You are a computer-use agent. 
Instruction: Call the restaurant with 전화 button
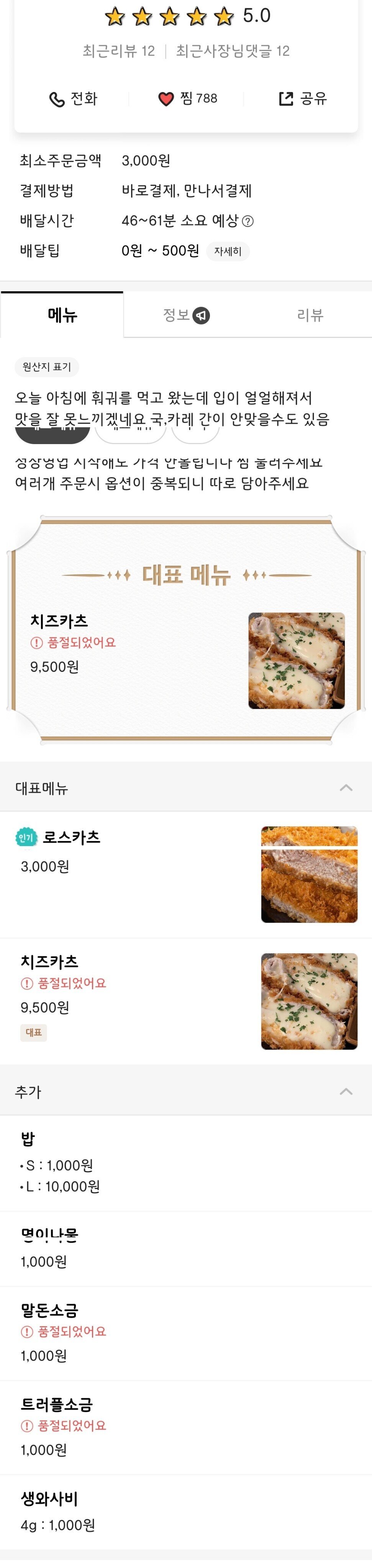(73, 98)
